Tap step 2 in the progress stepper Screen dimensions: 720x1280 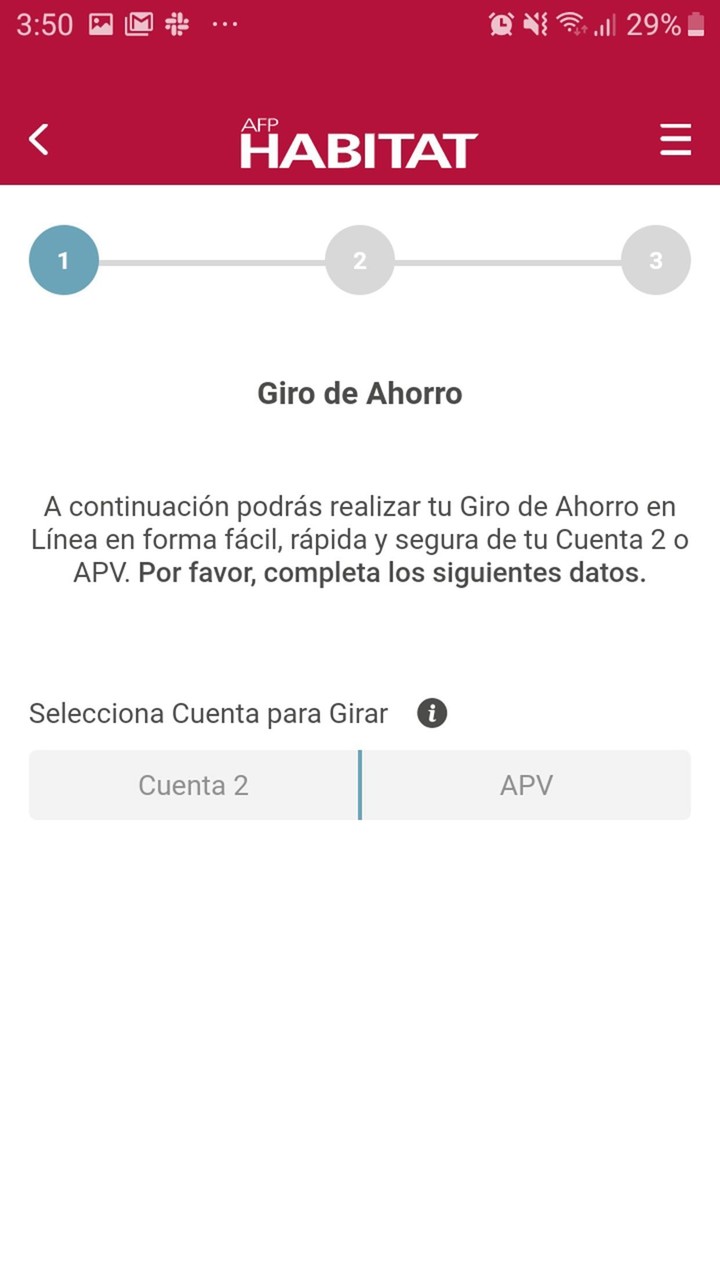coord(359,259)
